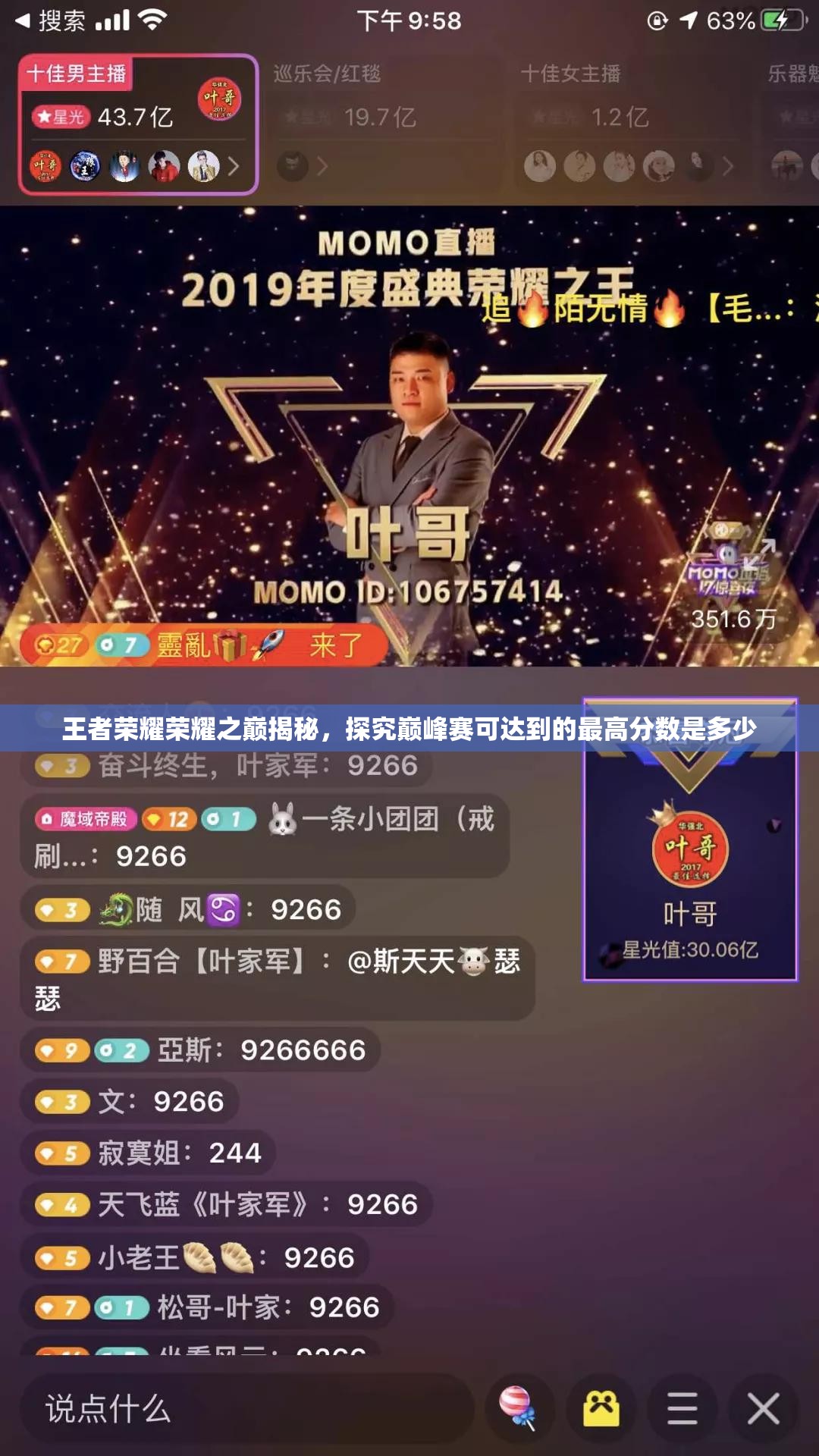819x1456 pixels.
Task: Tap the 43.7亿 starlight score display
Action: [136, 115]
